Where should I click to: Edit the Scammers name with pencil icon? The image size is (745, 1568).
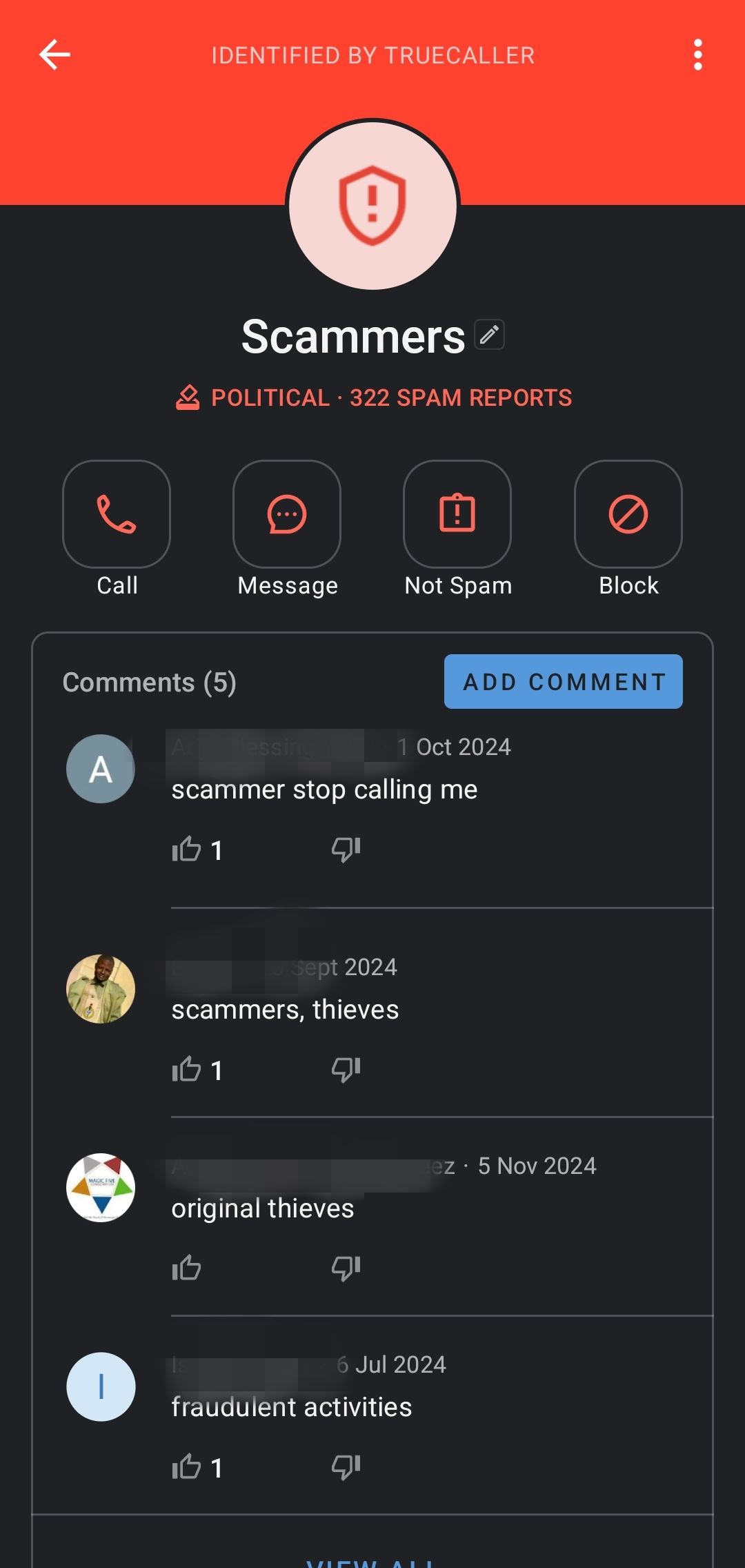(490, 335)
